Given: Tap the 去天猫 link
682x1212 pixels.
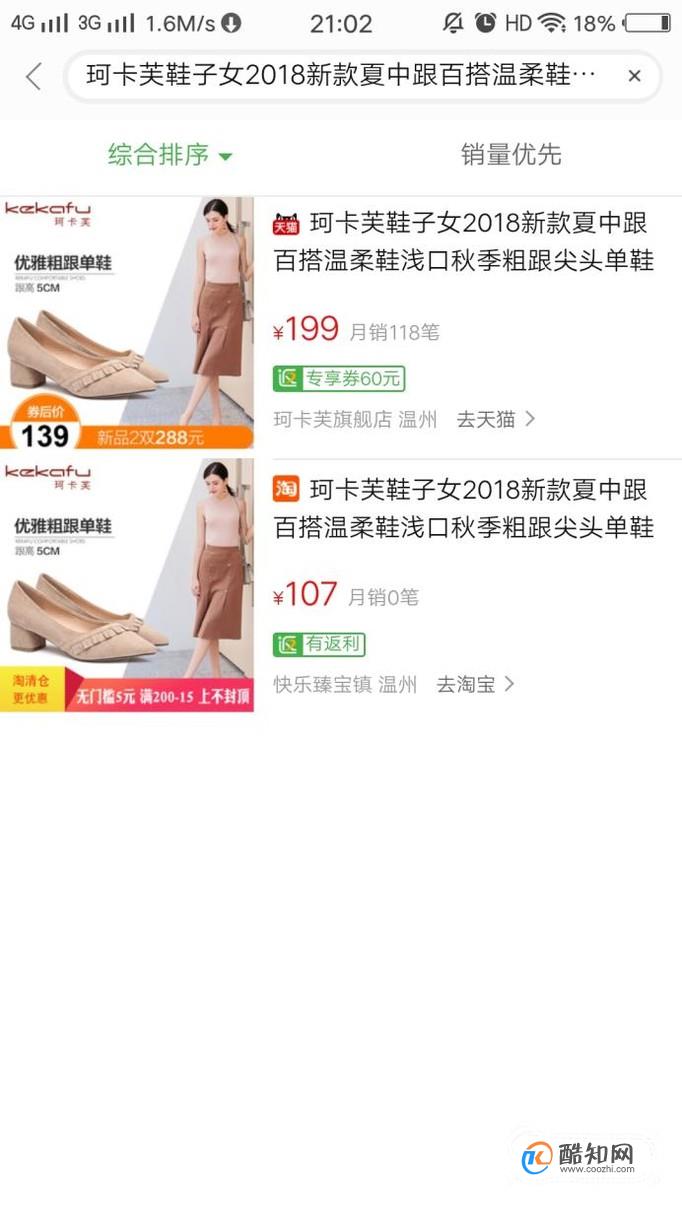Looking at the screenshot, I should 496,419.
